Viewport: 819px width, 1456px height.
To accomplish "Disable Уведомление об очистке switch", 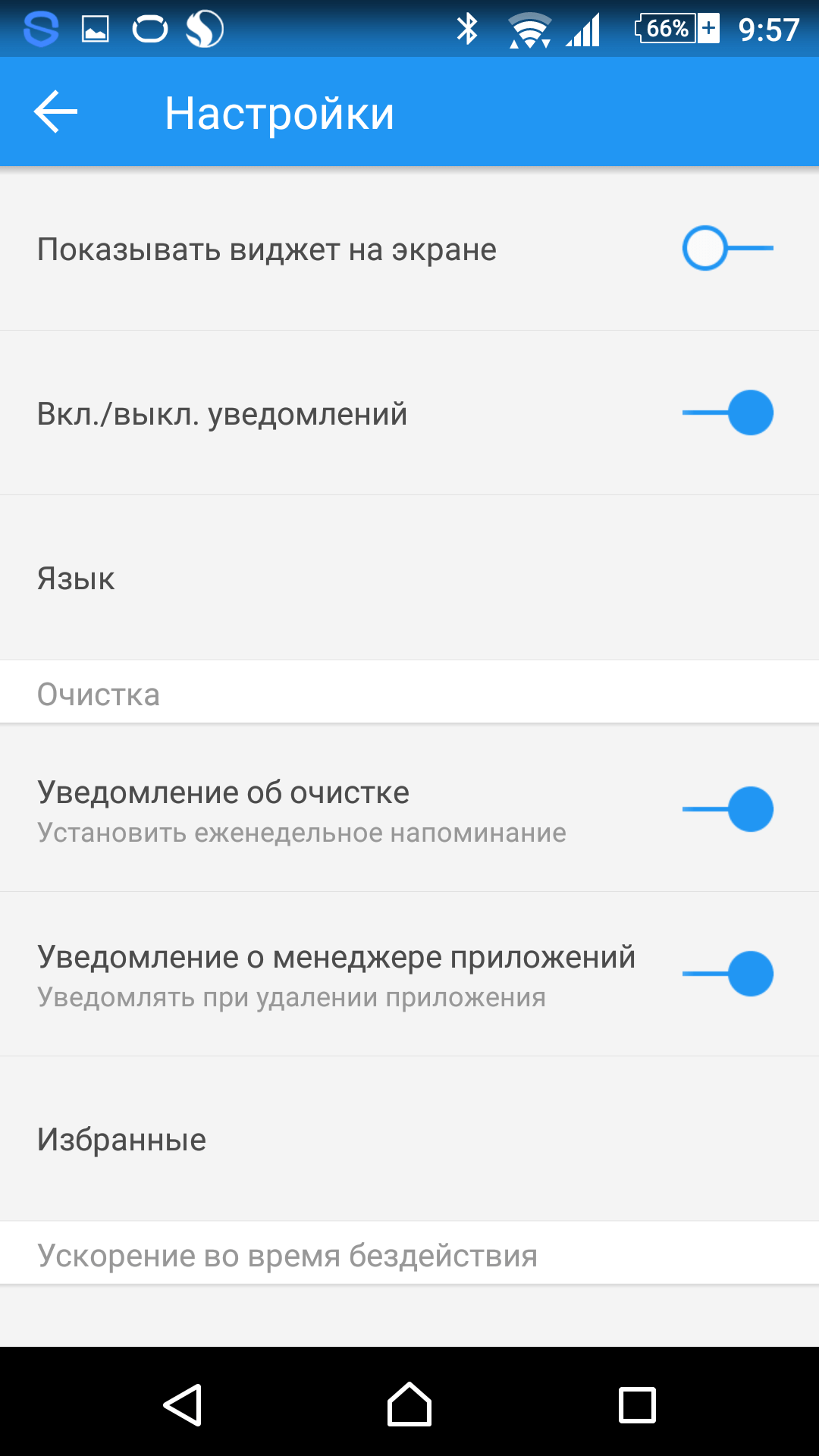I will pyautogui.click(x=726, y=809).
